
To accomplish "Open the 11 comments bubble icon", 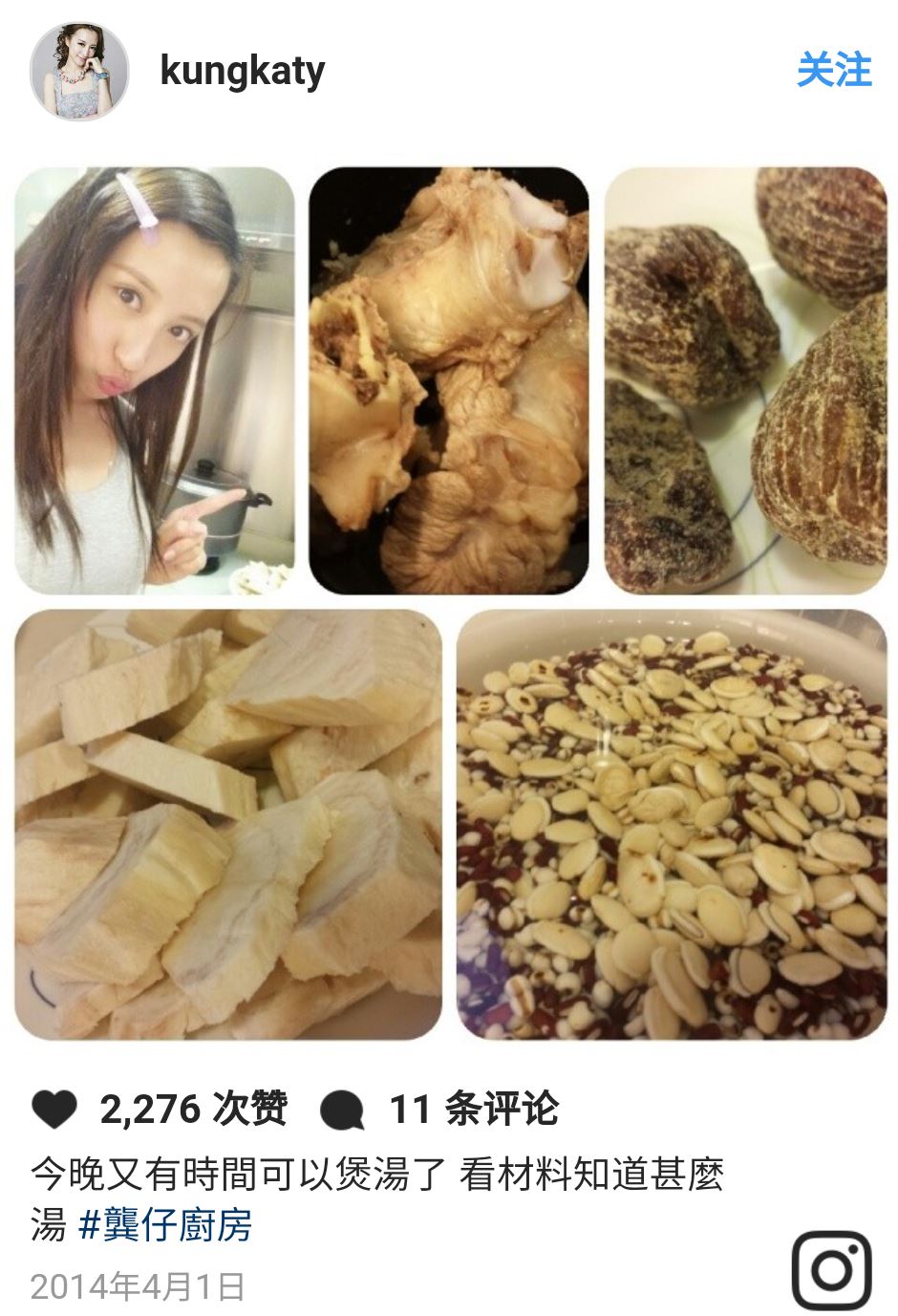I will (x=341, y=1110).
